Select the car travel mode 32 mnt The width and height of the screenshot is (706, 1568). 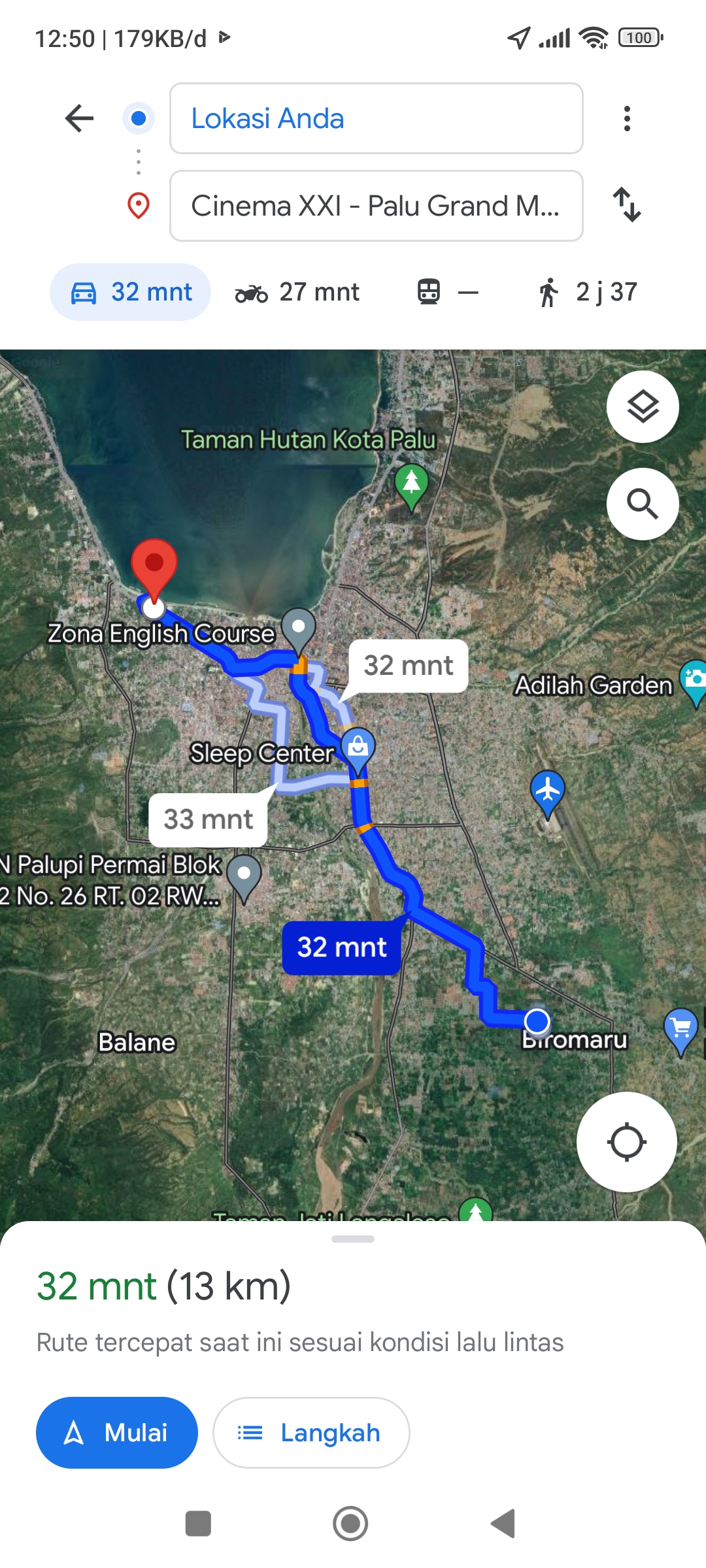pos(131,292)
